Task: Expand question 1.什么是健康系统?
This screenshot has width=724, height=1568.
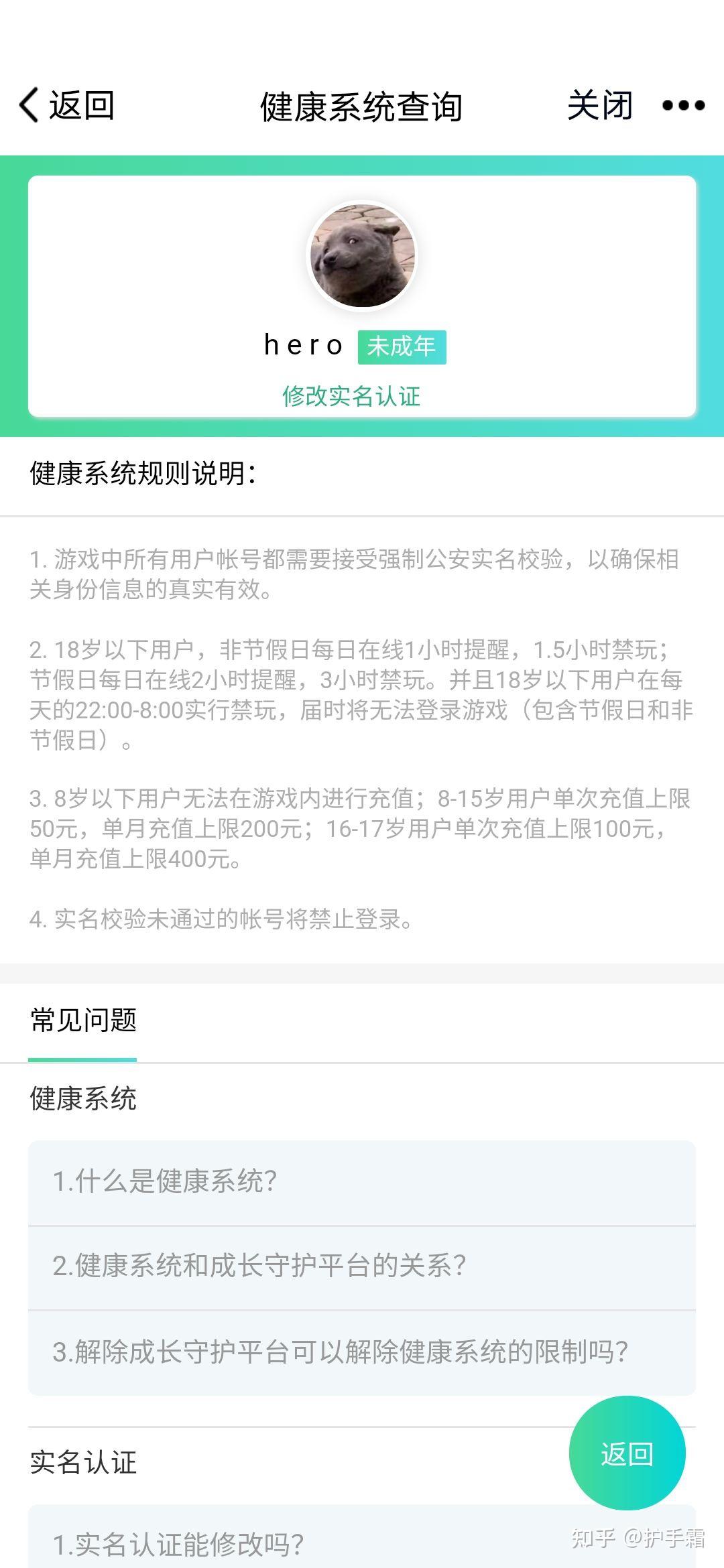Action: pos(361,1182)
